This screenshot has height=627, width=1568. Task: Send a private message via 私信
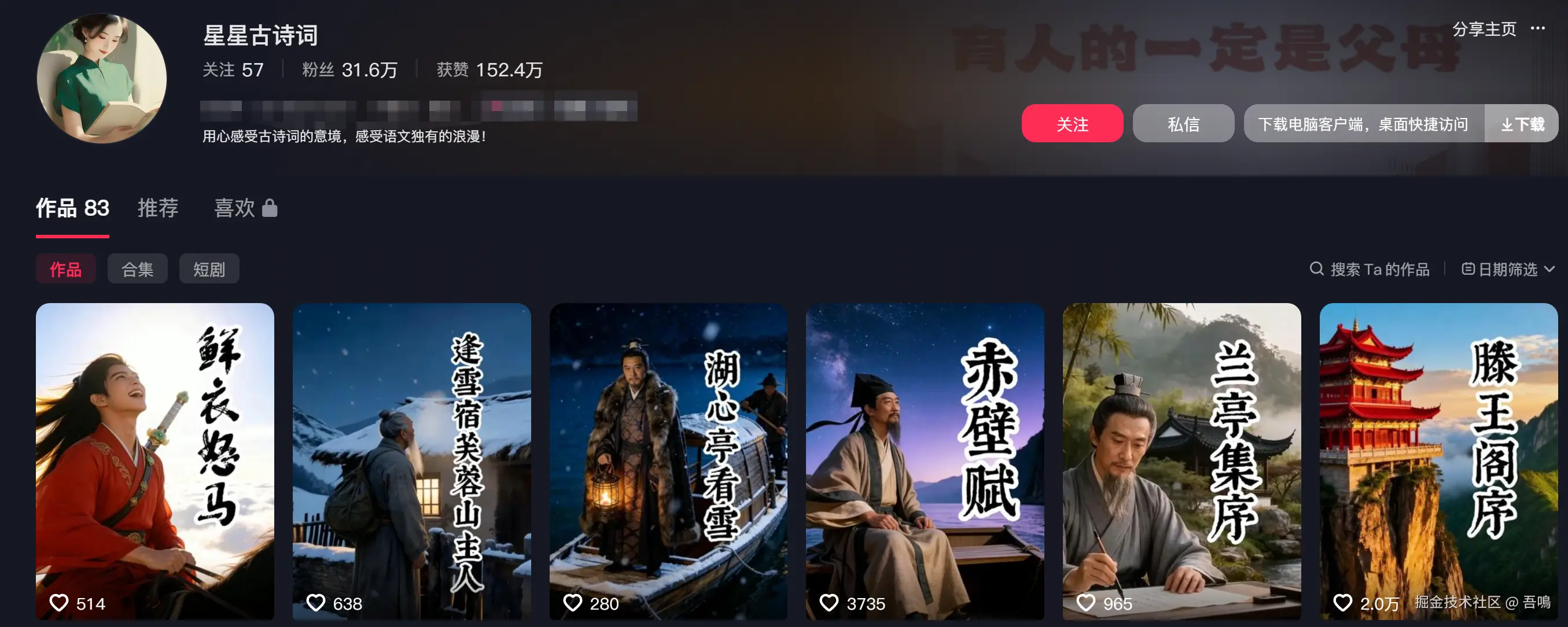coord(1183,124)
